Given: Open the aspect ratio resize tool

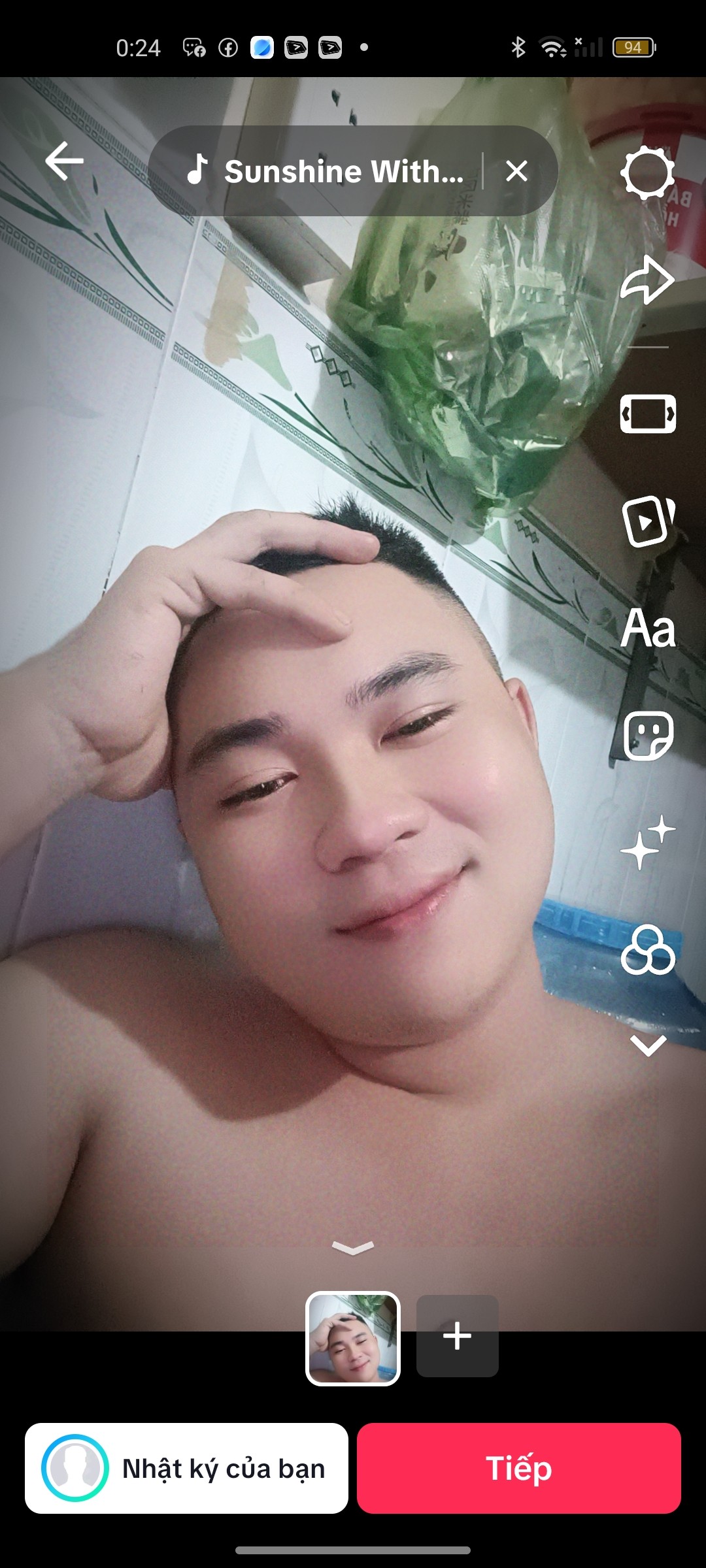Looking at the screenshot, I should coord(647,414).
